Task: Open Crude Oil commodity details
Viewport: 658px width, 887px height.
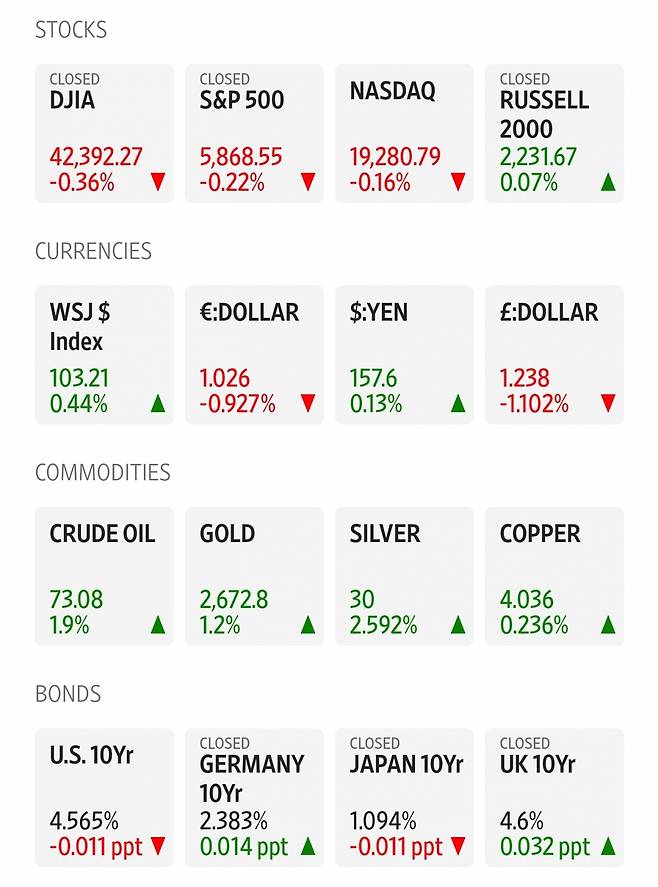Action: coord(104,576)
